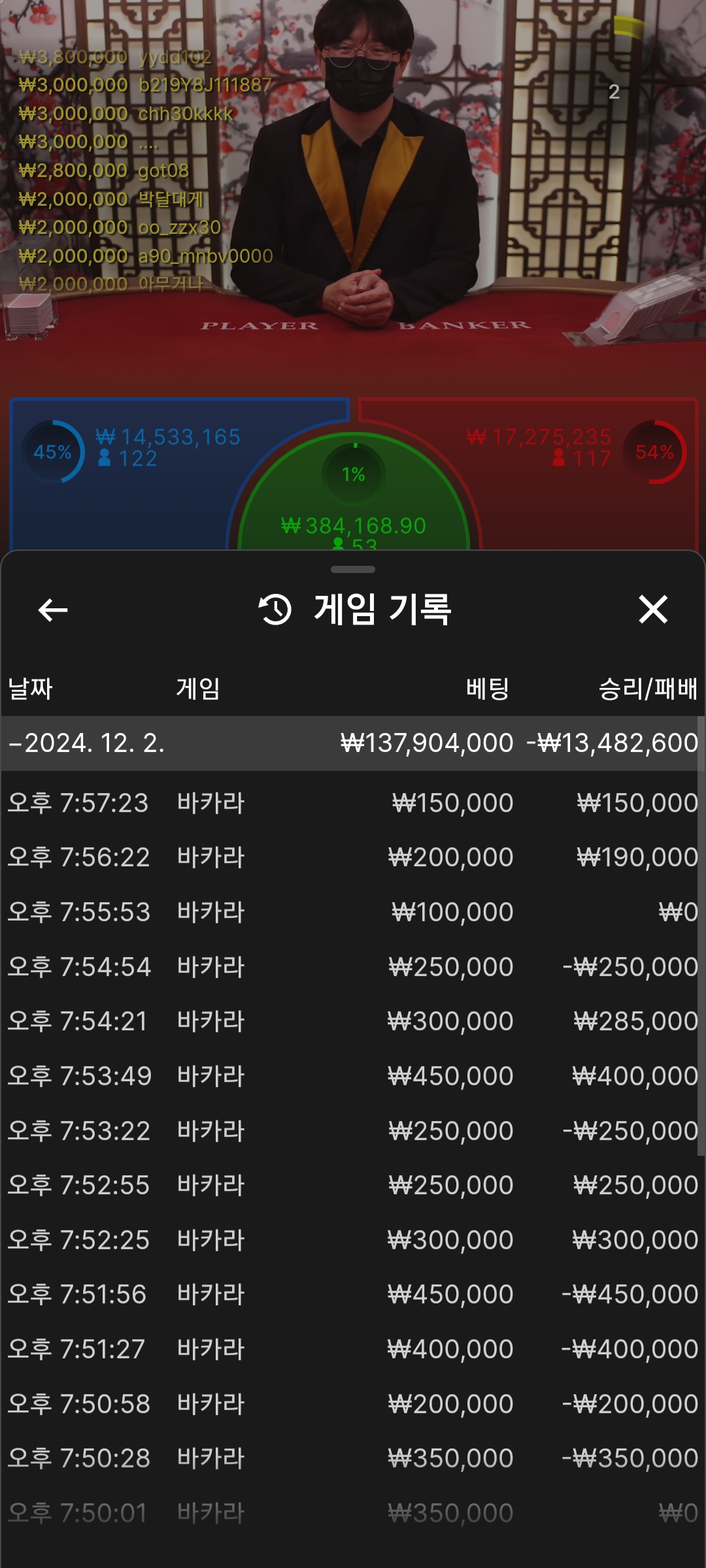This screenshot has height=1568, width=706.
Task: Open the 오후 7:56:22 바카라 record
Action: pos(353,857)
